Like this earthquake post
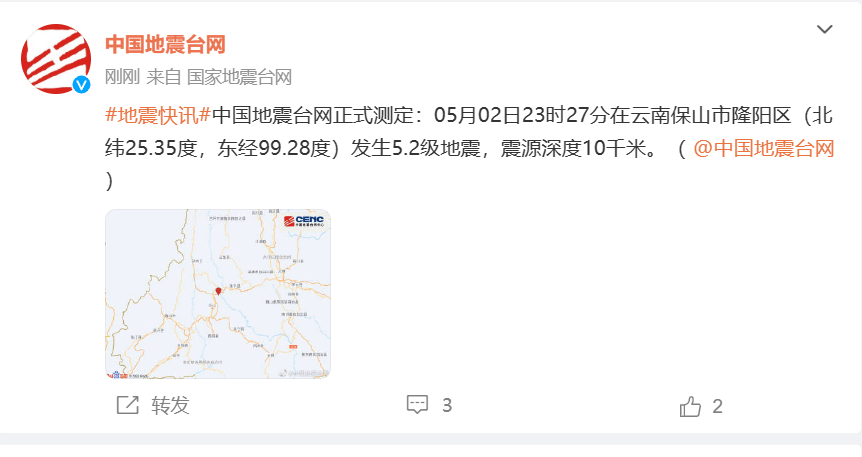 (x=701, y=406)
